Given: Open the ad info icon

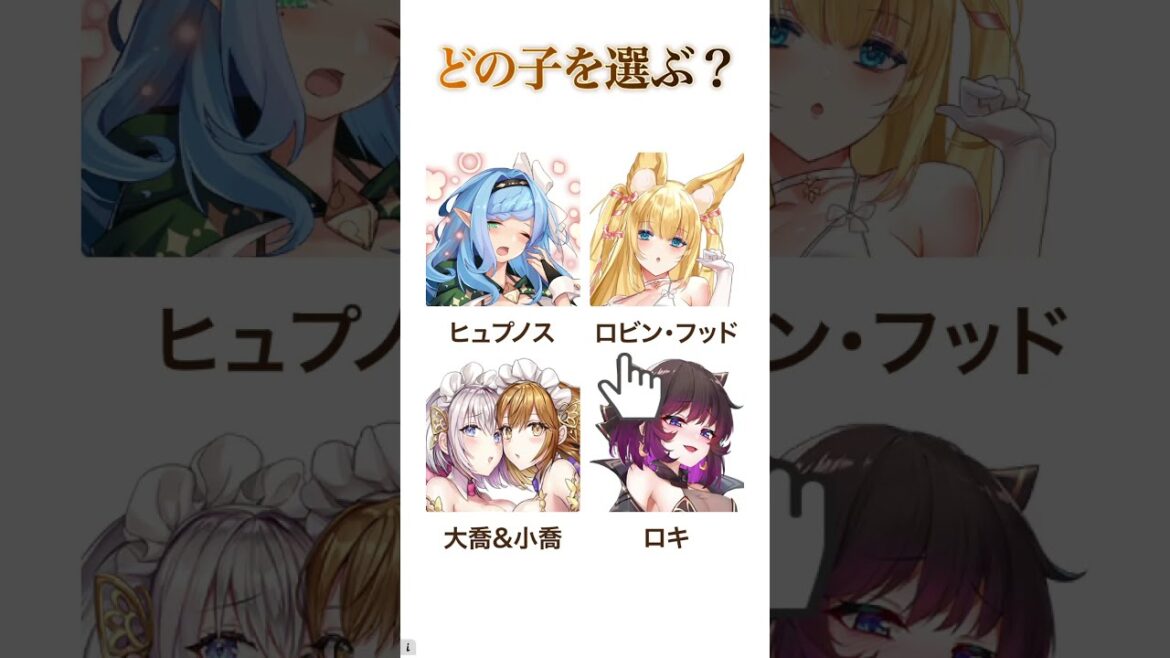Looking at the screenshot, I should click(x=408, y=647).
